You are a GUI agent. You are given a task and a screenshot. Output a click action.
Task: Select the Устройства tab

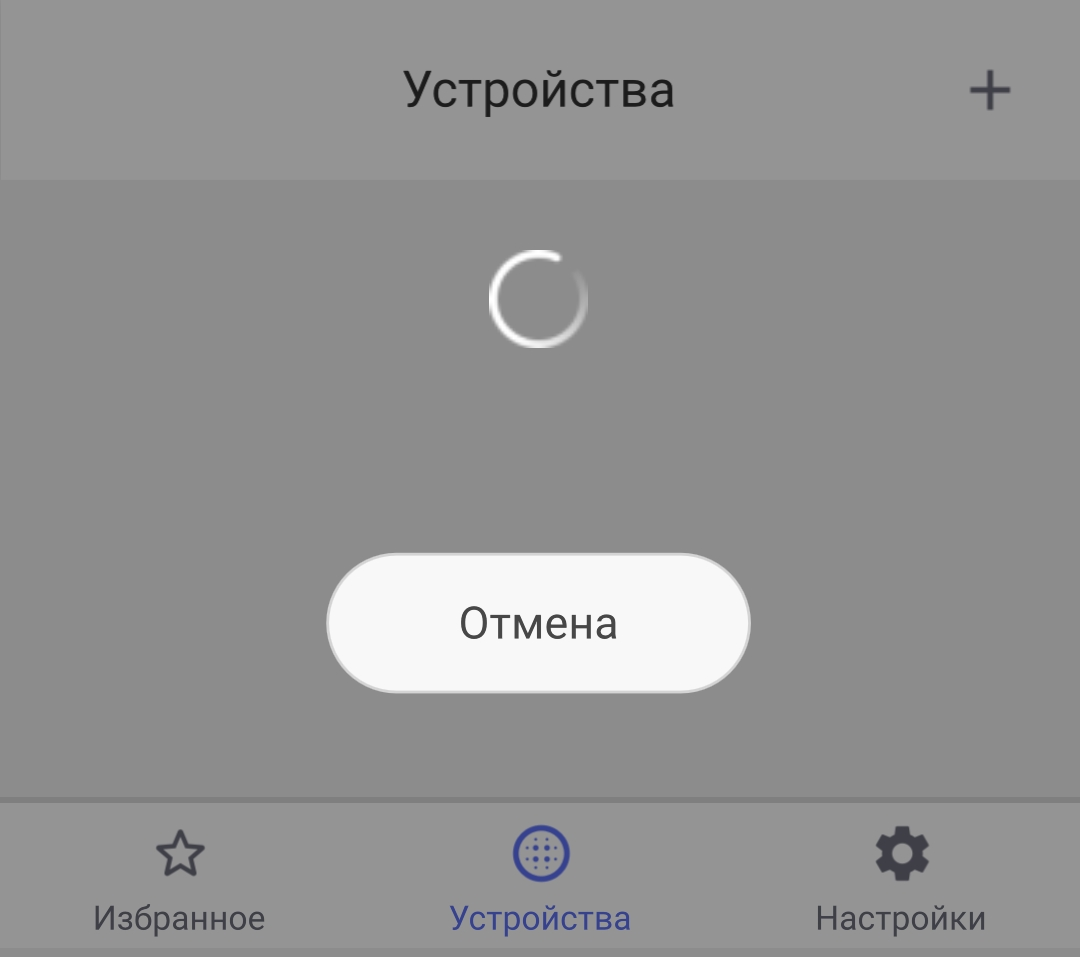[x=540, y=880]
